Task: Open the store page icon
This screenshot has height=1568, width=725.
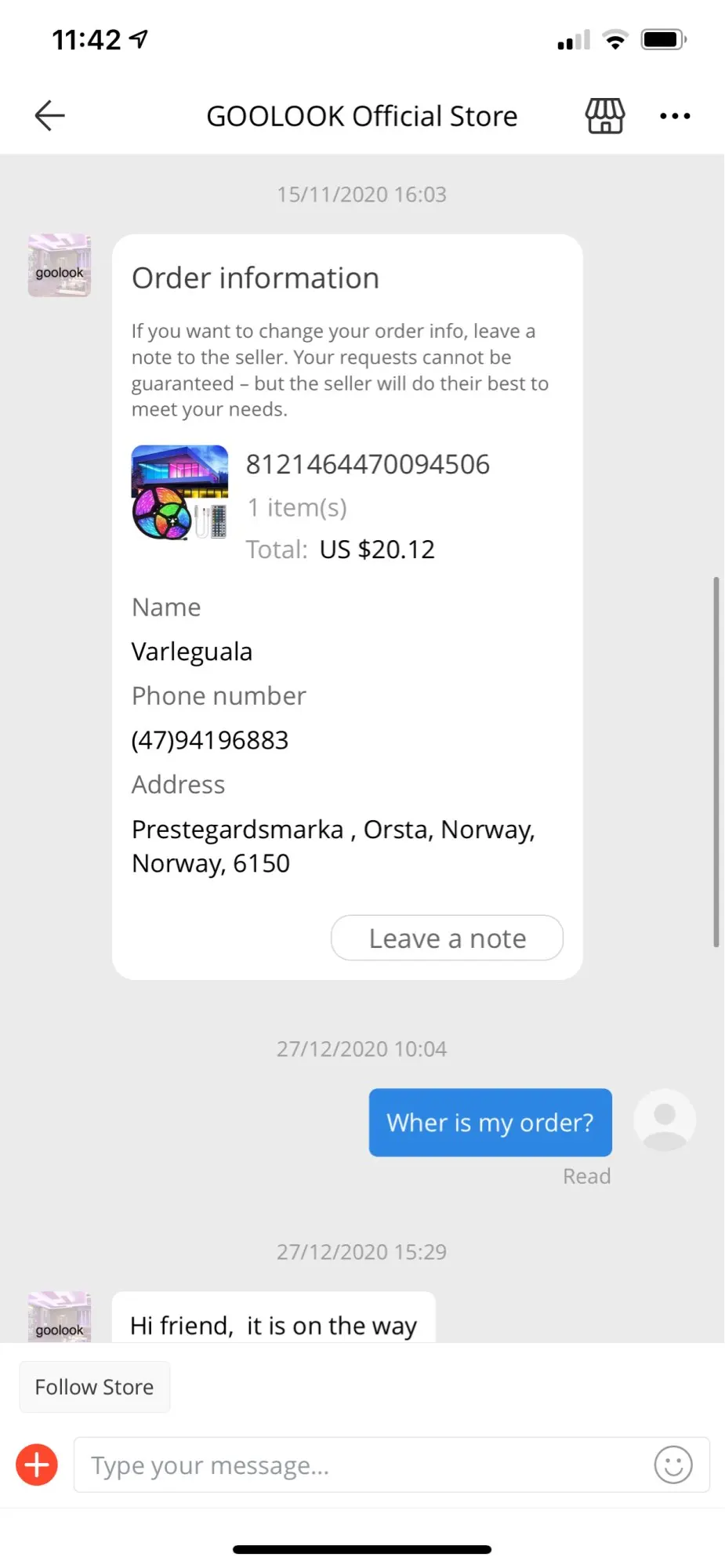Action: (x=605, y=116)
